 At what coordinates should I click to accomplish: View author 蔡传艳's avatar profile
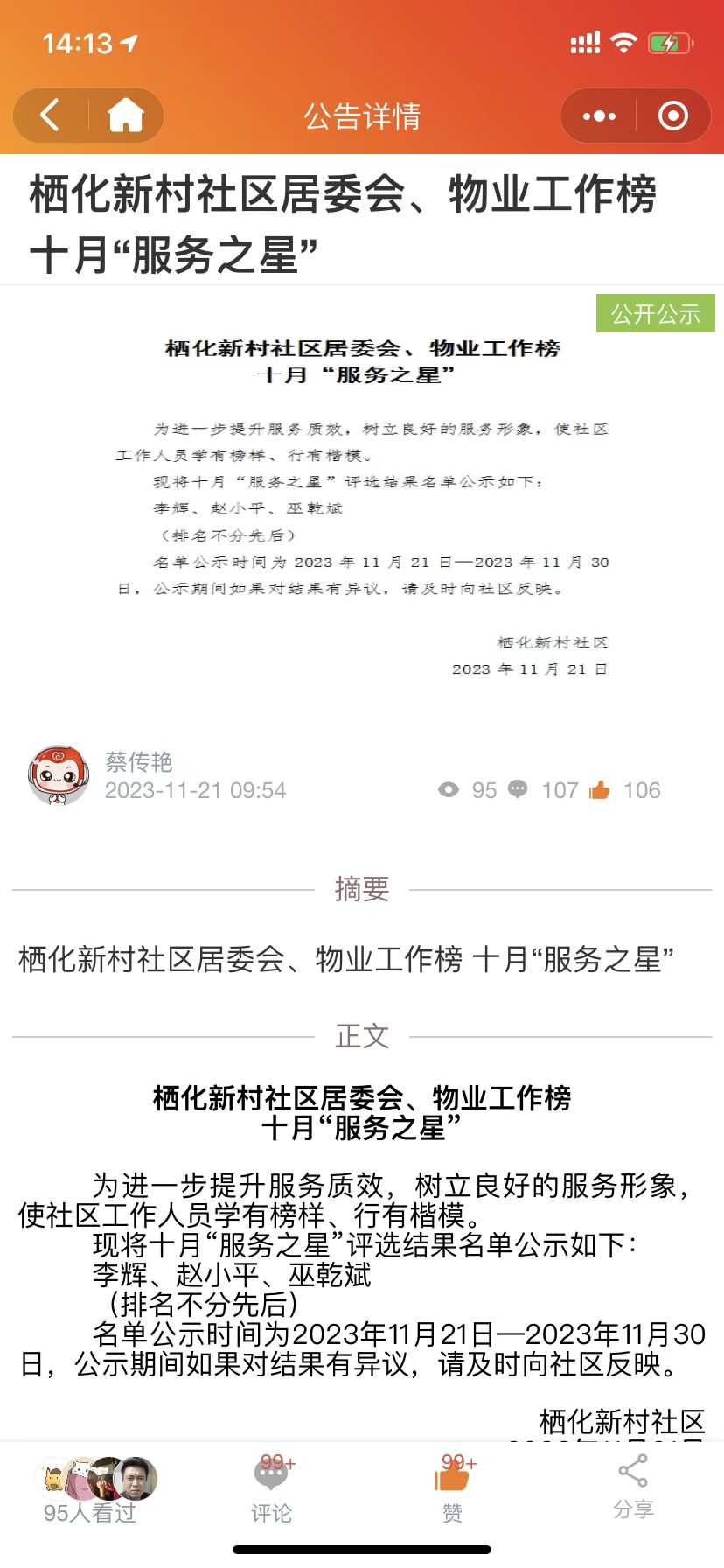point(59,775)
